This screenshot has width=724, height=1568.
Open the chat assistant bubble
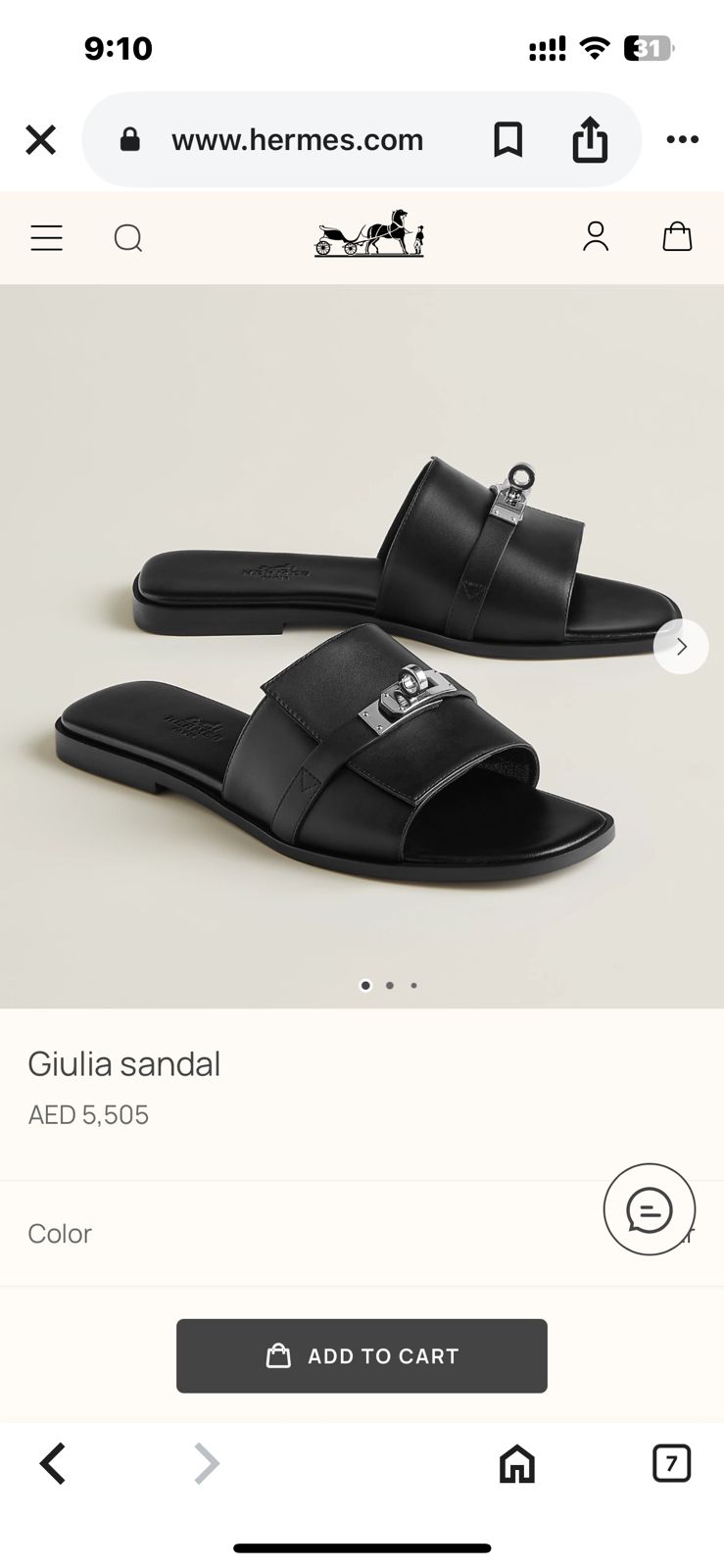pyautogui.click(x=650, y=1208)
